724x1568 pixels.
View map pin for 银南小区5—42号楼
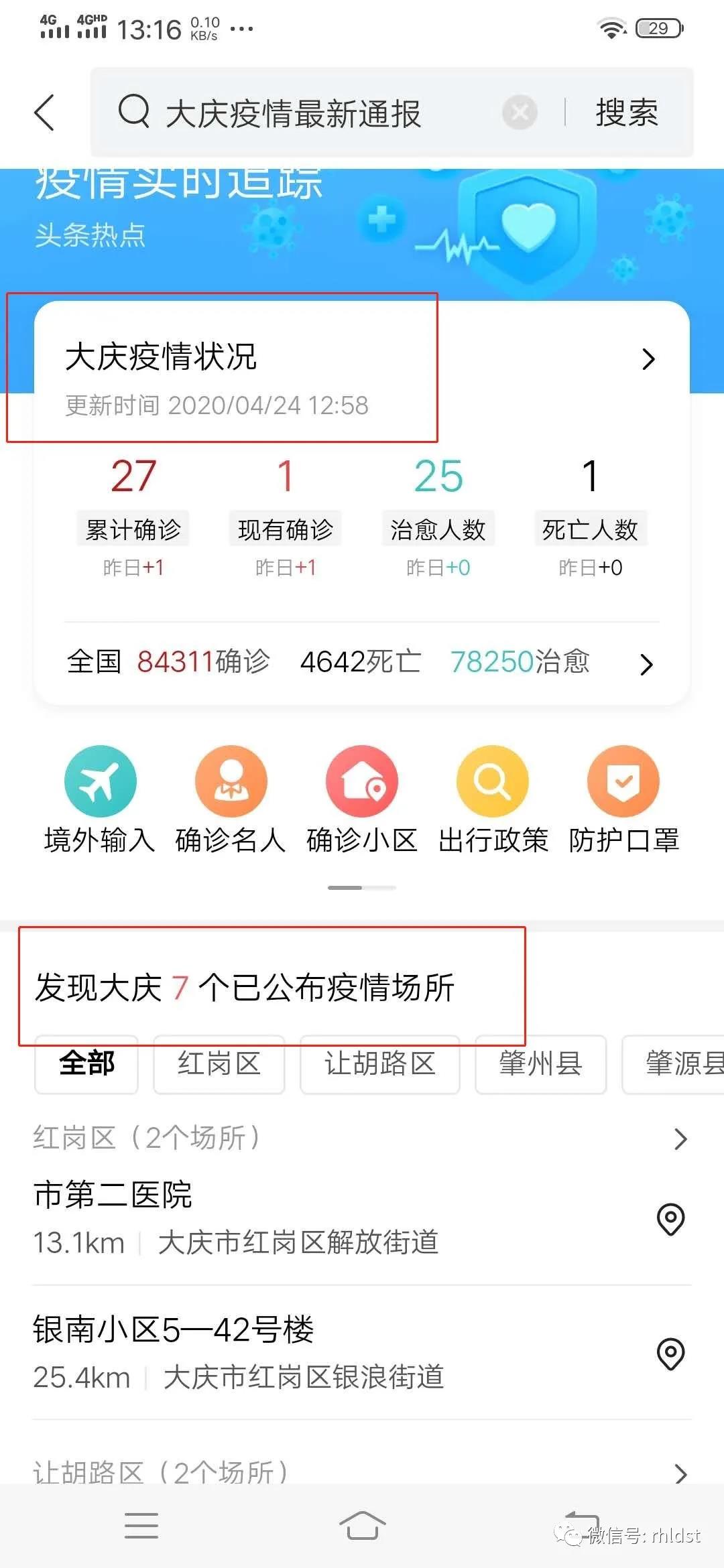[670, 1354]
